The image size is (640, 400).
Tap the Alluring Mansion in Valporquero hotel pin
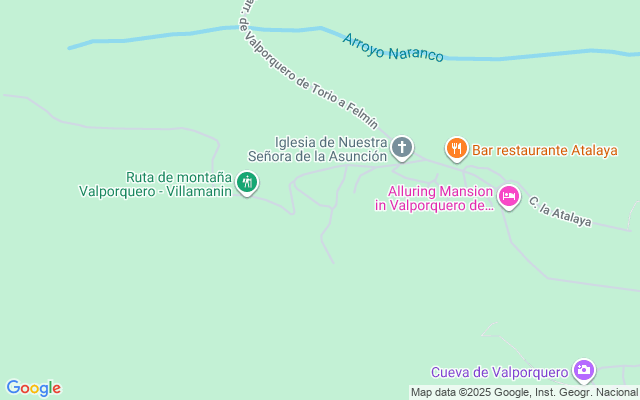pyautogui.click(x=509, y=196)
